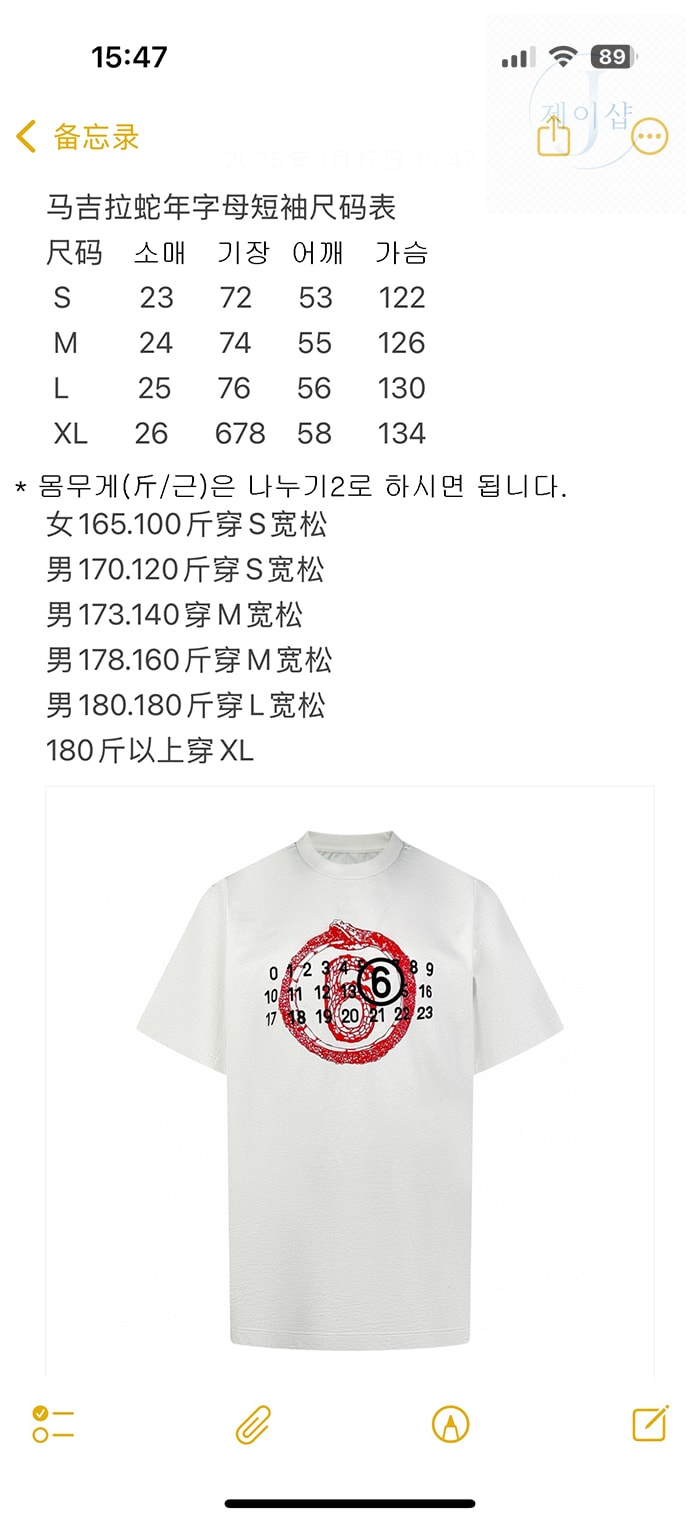Attach a file with the paperclip icon
Viewport: 700px width, 1522px height.
pyautogui.click(x=253, y=1424)
